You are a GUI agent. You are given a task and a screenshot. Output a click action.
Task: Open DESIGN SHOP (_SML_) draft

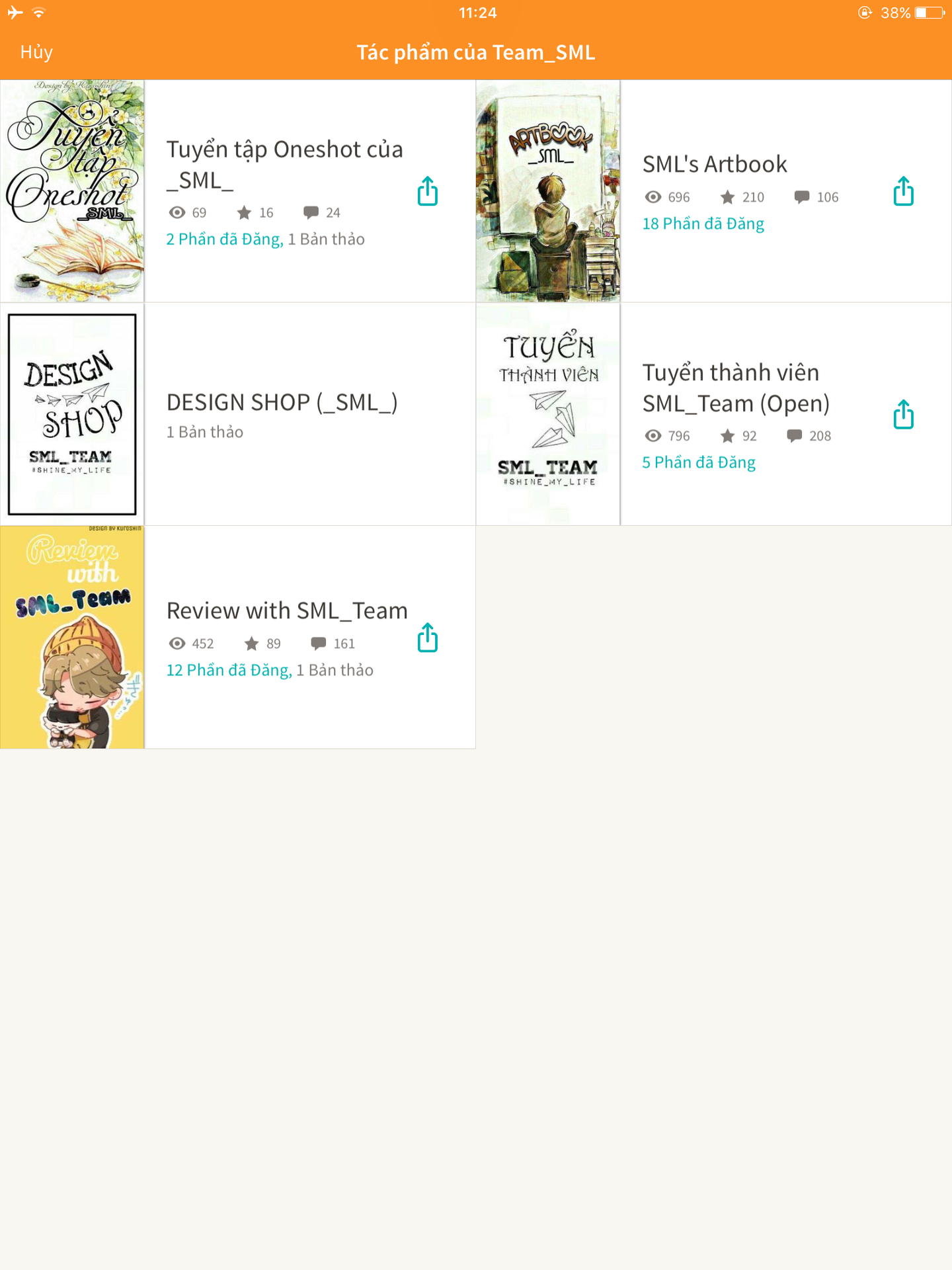pyautogui.click(x=282, y=403)
